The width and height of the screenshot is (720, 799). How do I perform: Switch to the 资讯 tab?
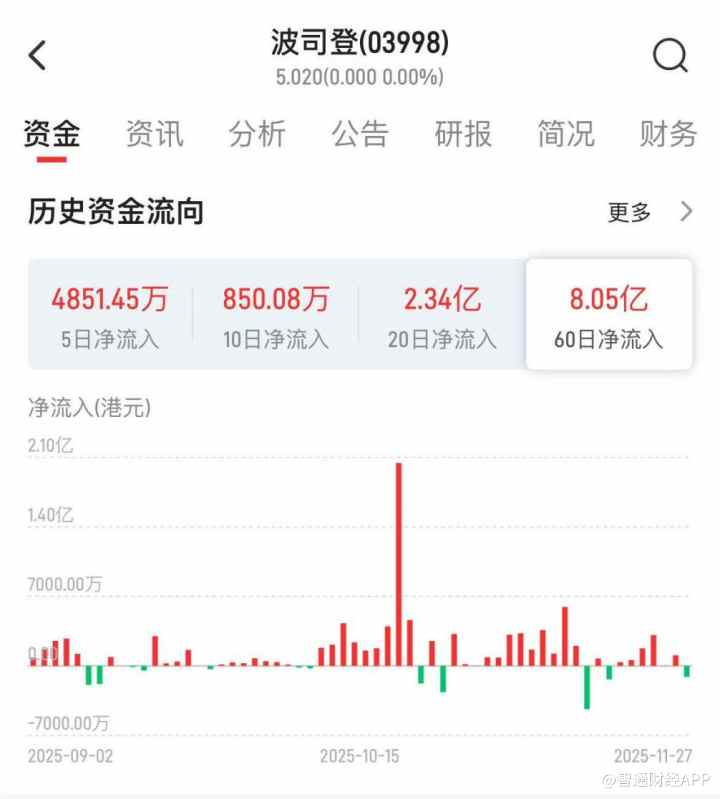click(x=155, y=134)
